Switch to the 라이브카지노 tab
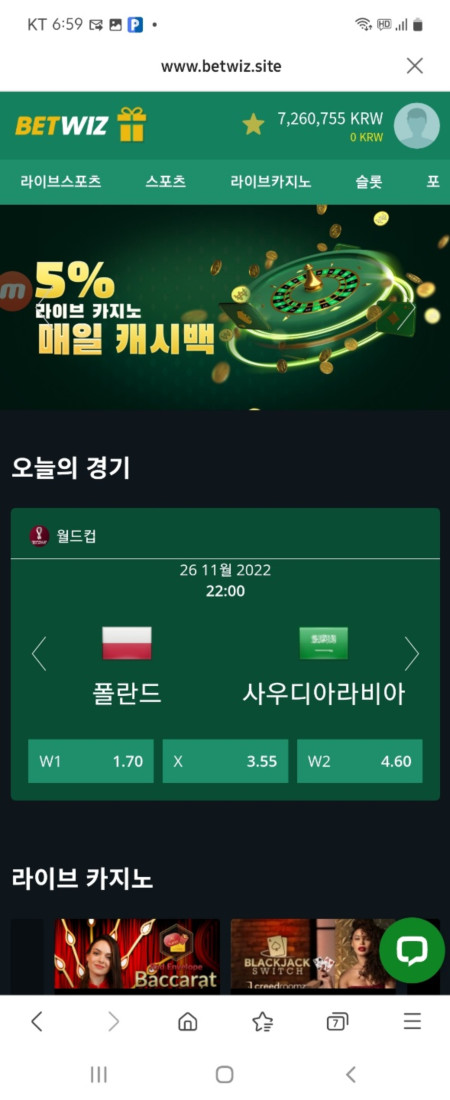450x1100 pixels. [271, 182]
